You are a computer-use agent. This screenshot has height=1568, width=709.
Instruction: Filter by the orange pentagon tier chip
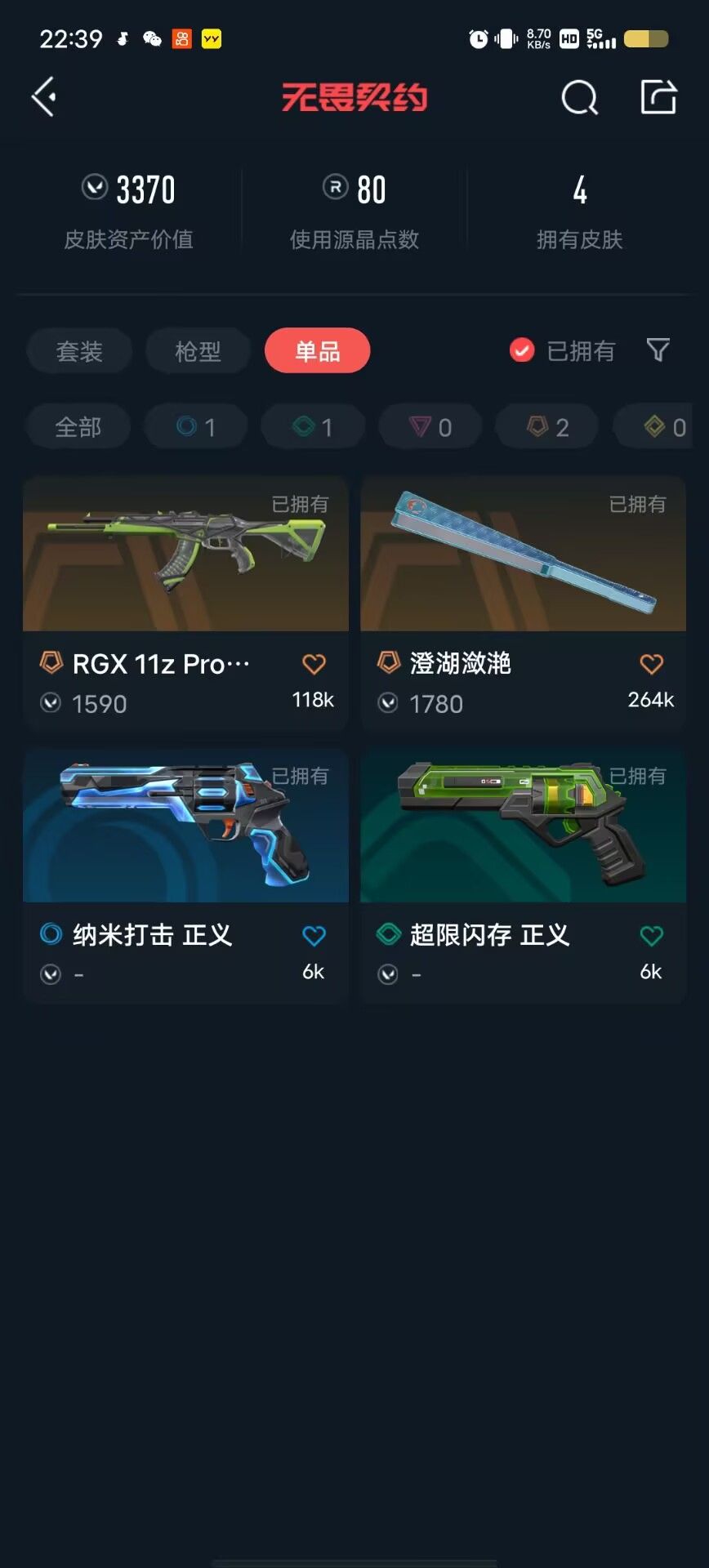coord(547,426)
